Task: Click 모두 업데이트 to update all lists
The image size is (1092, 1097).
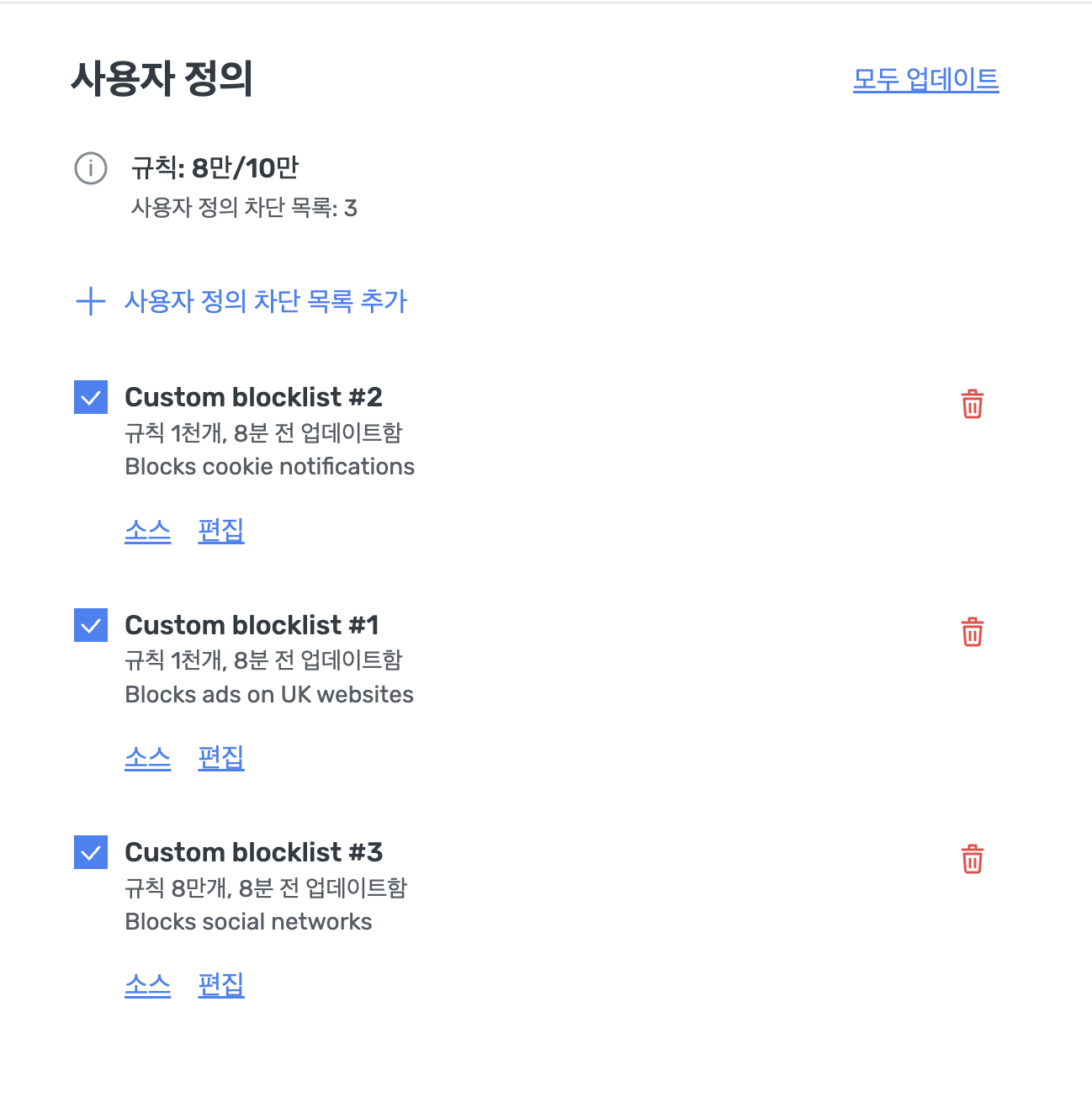Action: click(x=925, y=81)
